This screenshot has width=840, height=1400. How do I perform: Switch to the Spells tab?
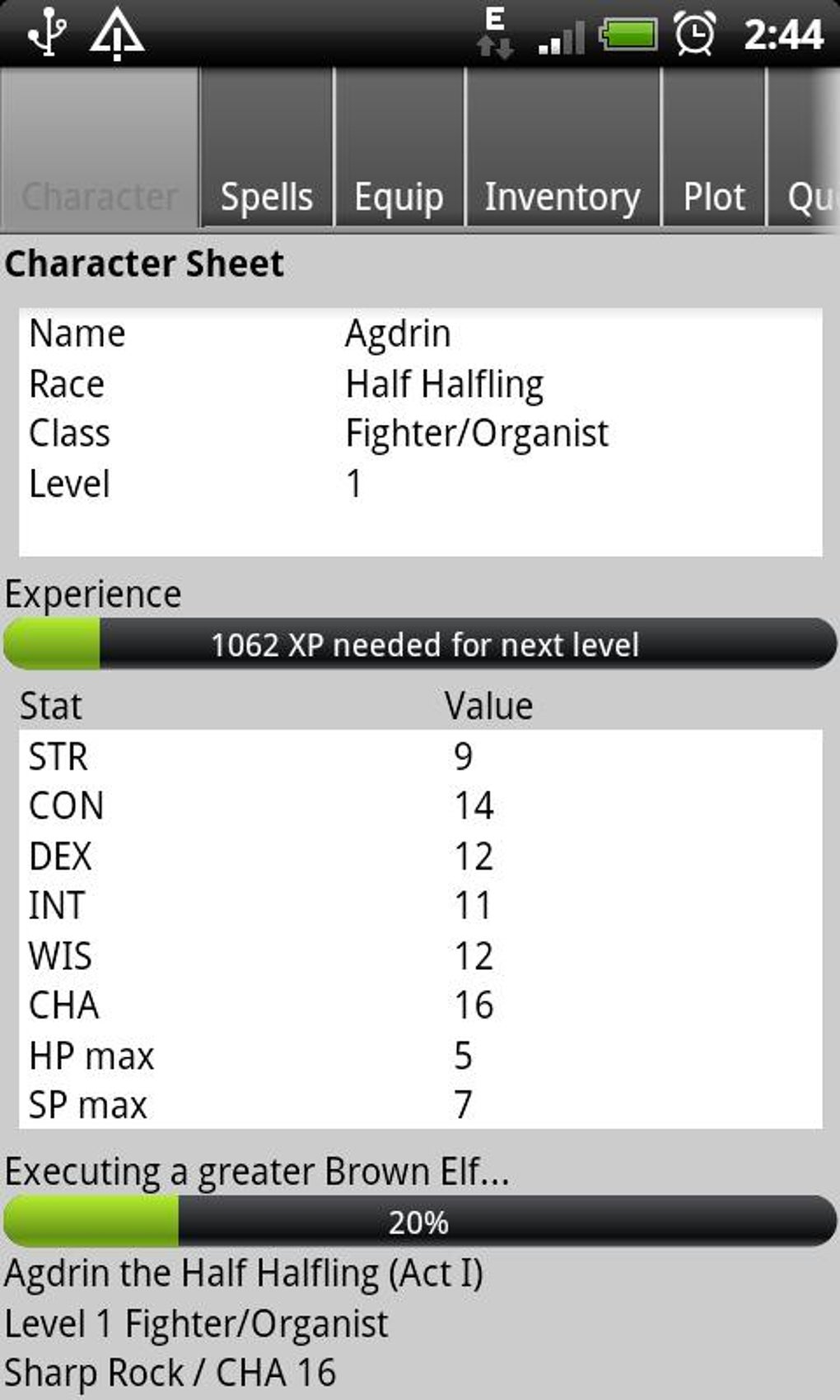[267, 148]
